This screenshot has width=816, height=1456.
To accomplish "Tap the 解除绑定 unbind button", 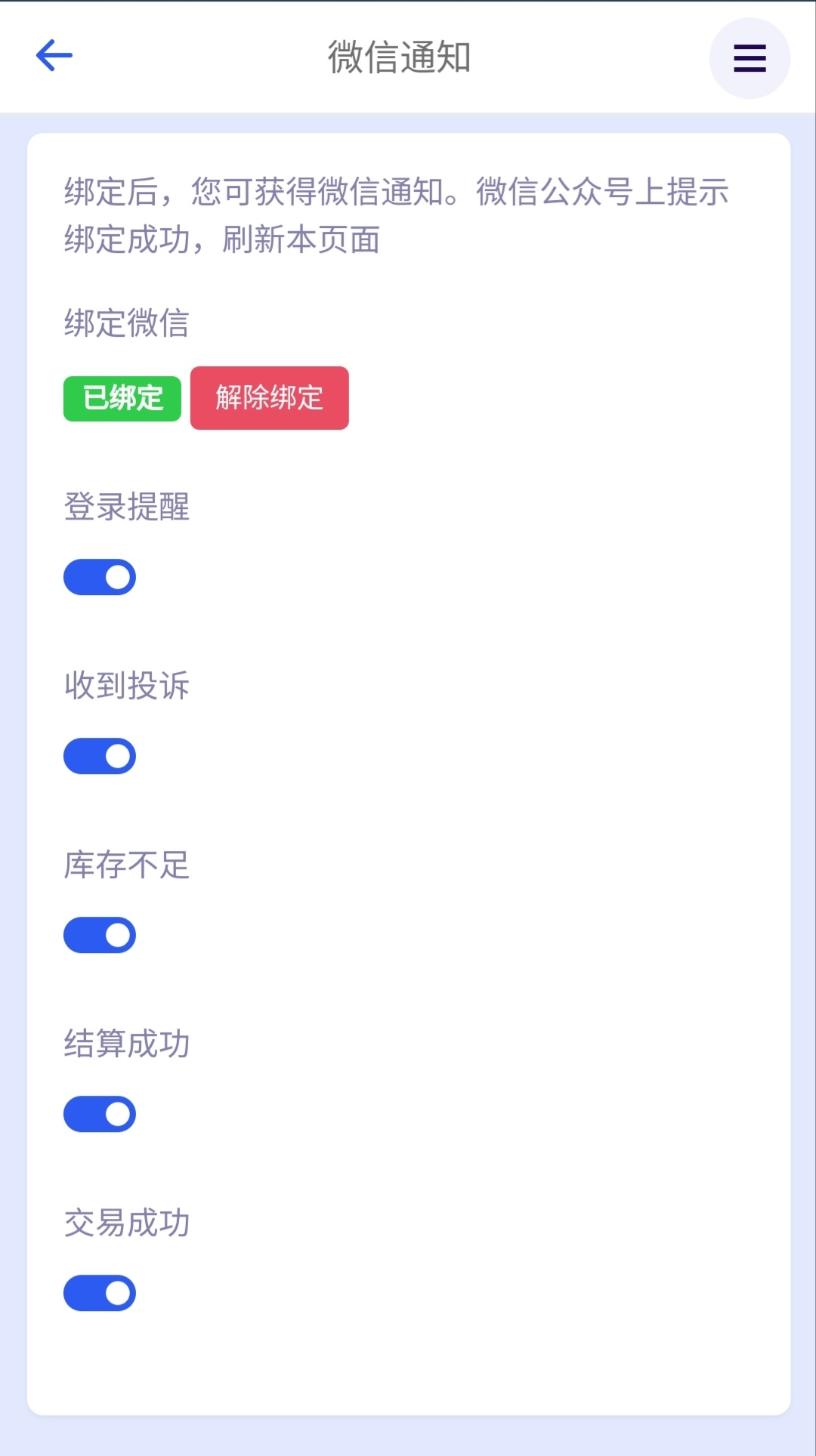I will (269, 398).
